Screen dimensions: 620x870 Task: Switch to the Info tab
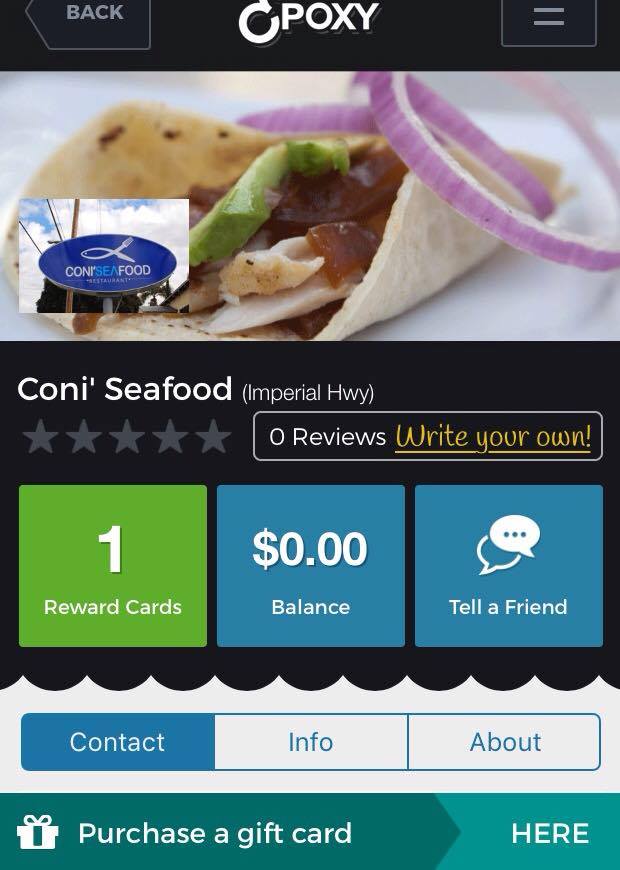[x=310, y=742]
